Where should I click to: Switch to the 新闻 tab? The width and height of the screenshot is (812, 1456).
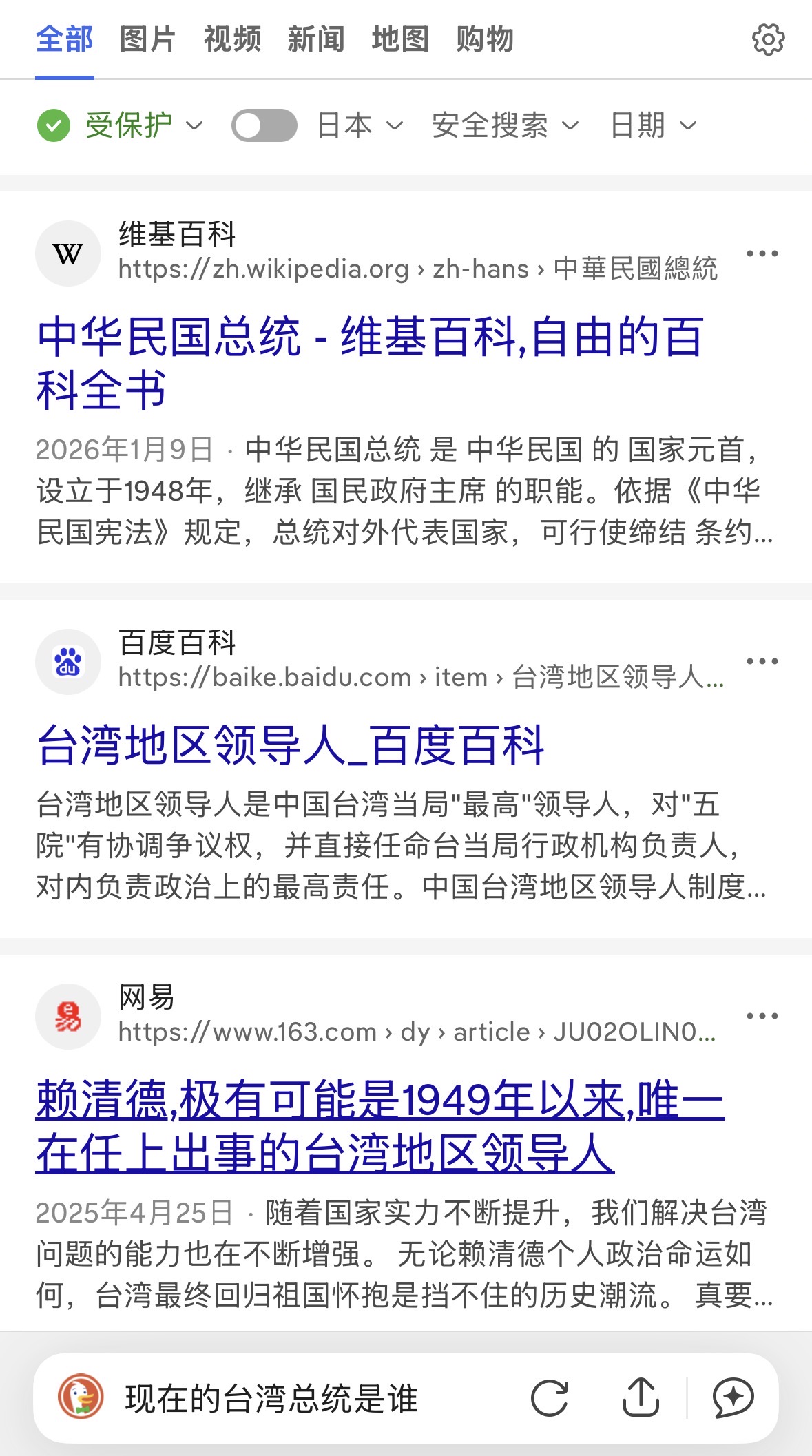[x=316, y=39]
